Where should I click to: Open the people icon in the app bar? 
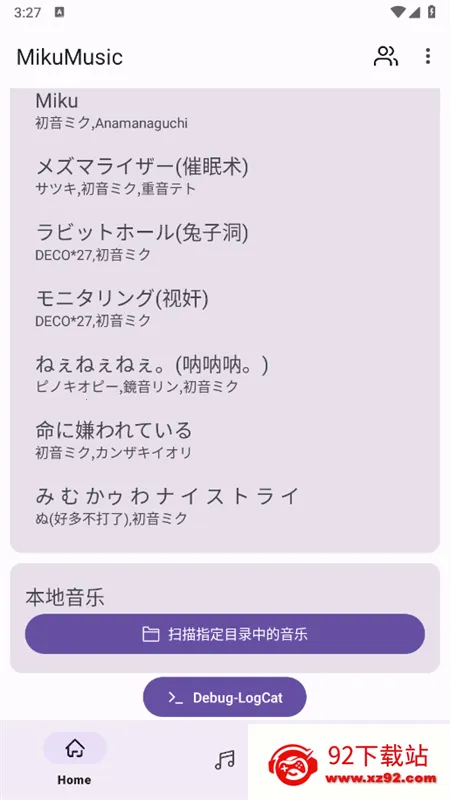(386, 56)
